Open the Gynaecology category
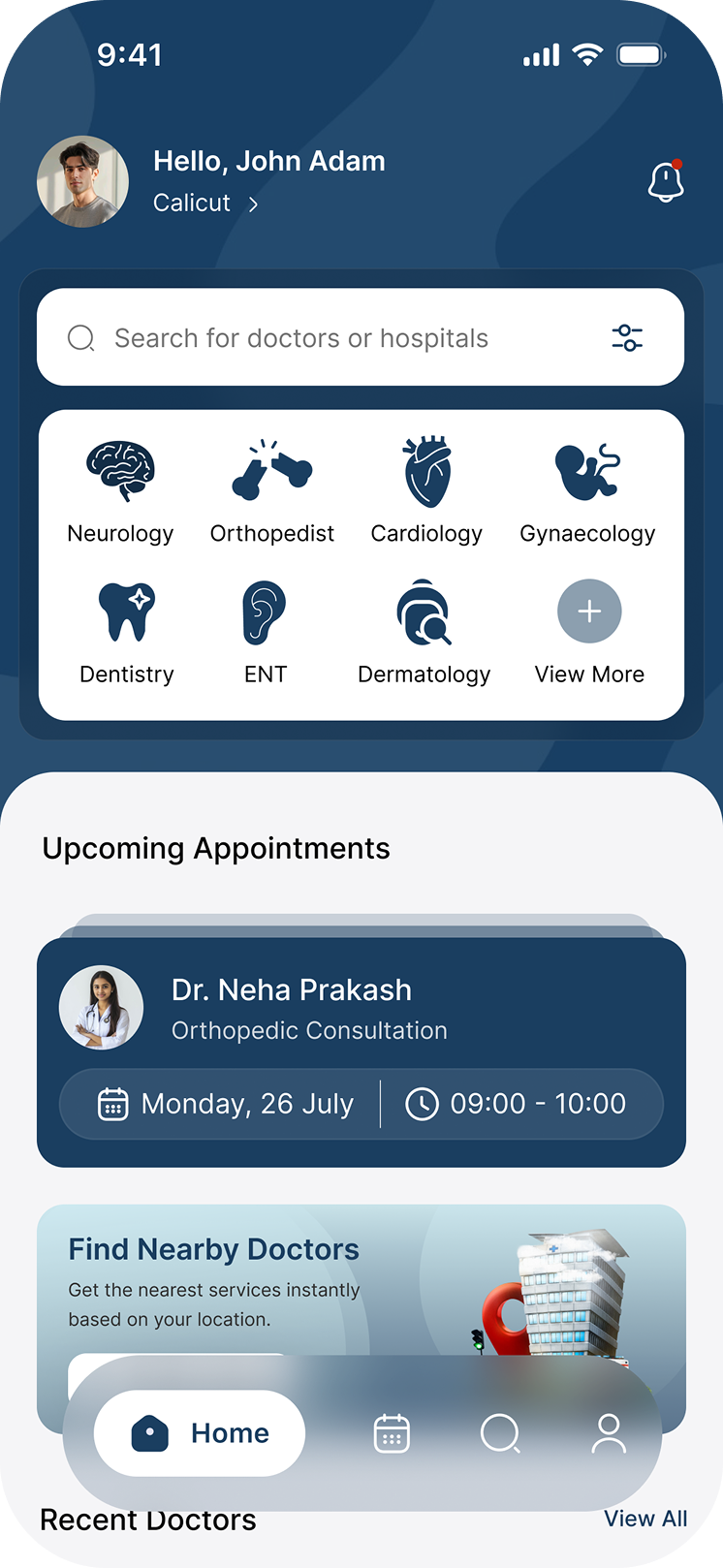Viewport: 723px width, 1568px height. tap(587, 491)
